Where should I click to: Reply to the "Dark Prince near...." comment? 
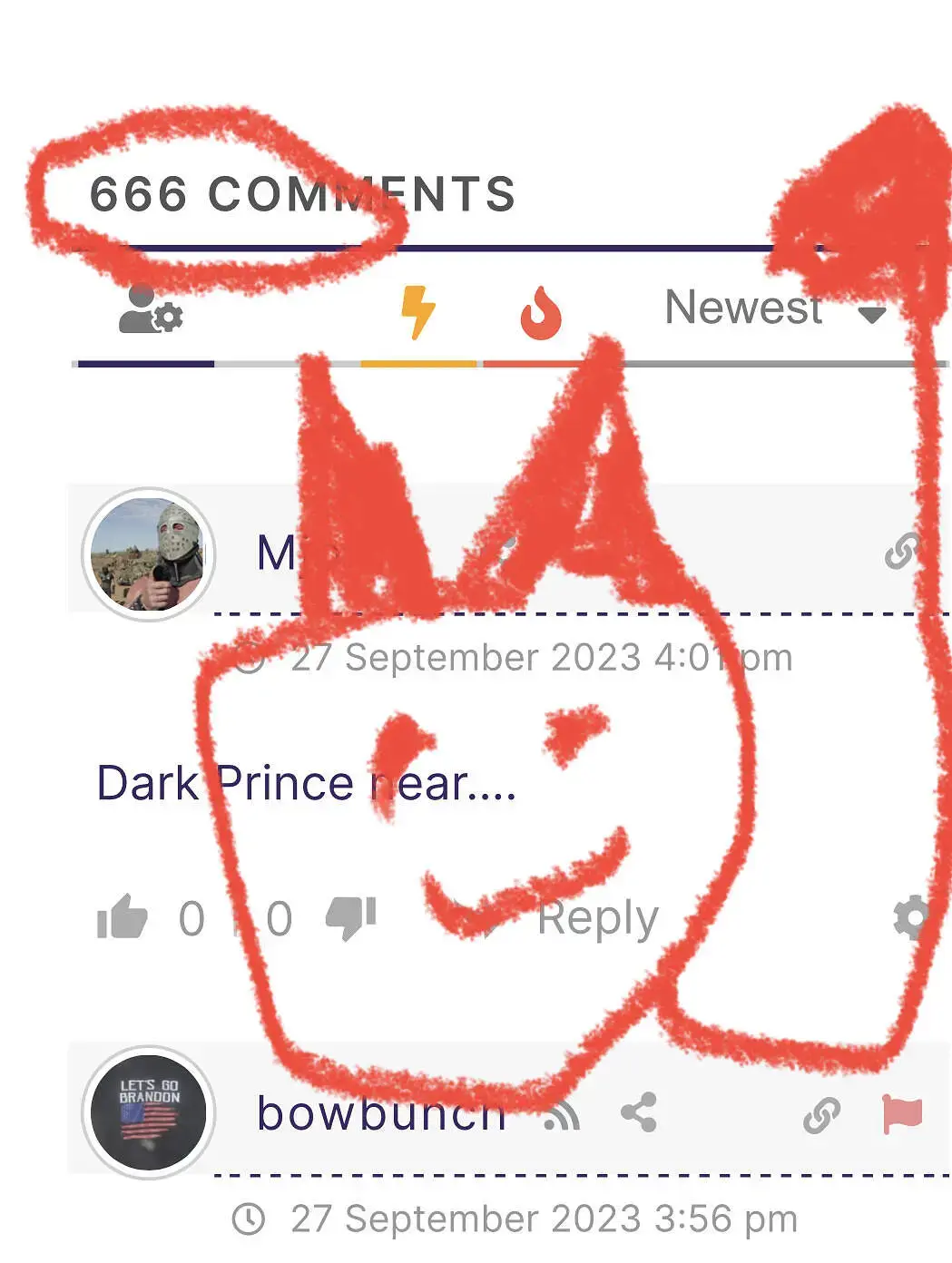[596, 918]
